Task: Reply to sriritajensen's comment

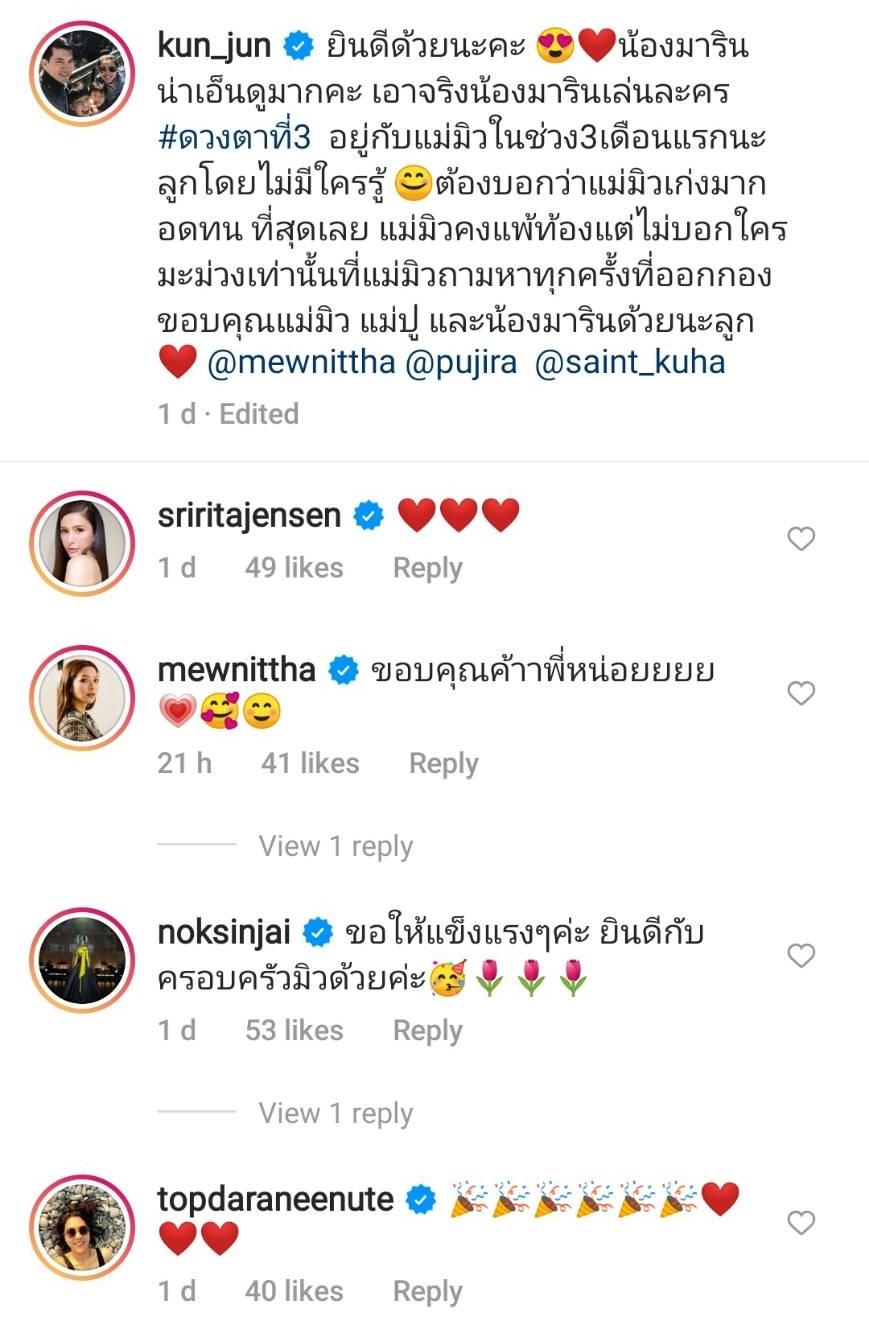Action: [x=427, y=568]
